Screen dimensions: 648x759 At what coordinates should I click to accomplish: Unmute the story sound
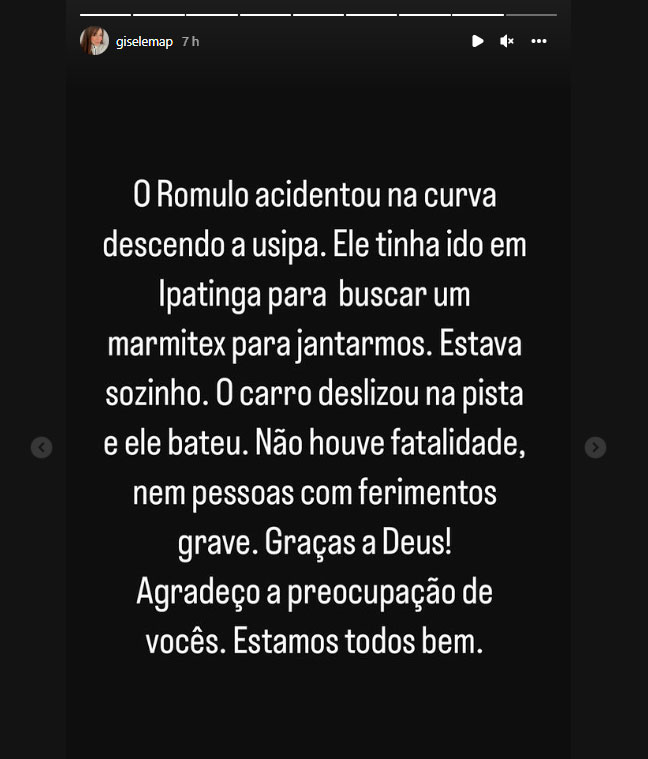507,41
